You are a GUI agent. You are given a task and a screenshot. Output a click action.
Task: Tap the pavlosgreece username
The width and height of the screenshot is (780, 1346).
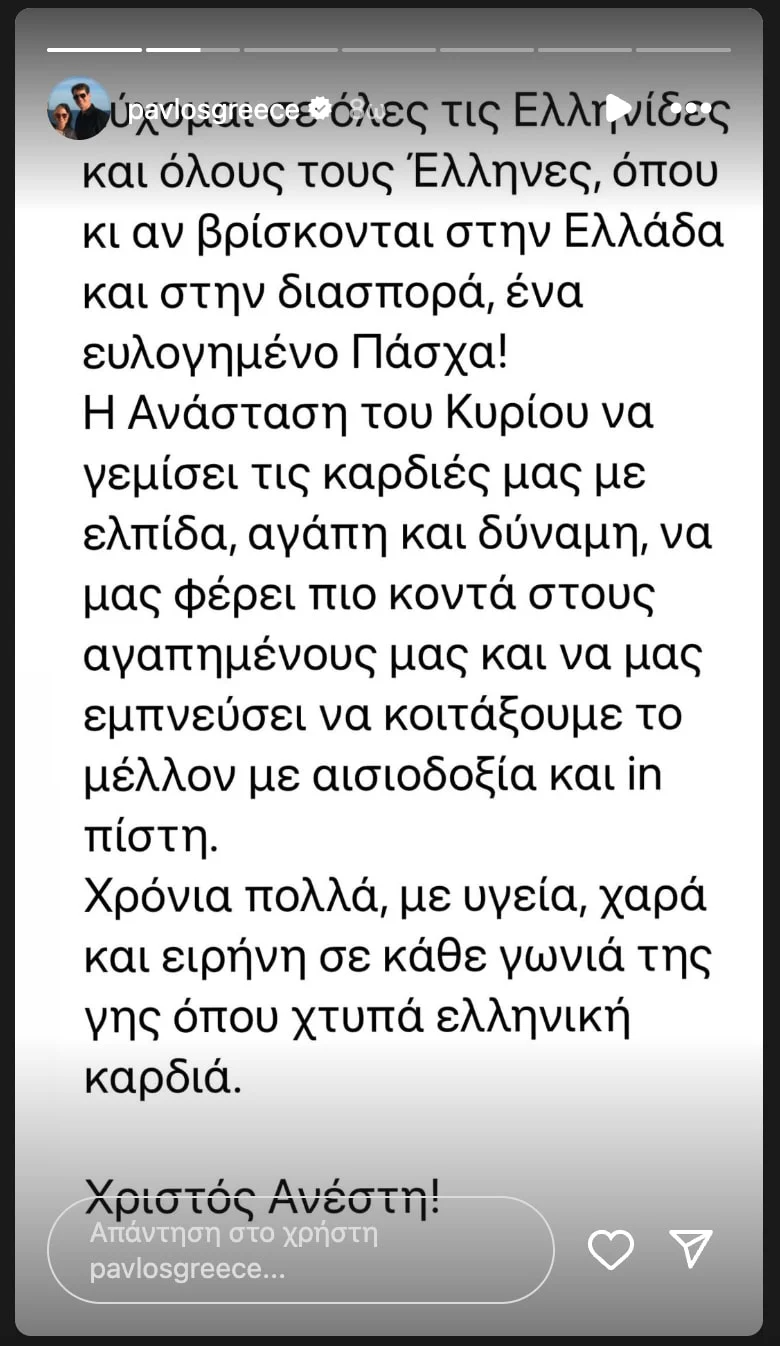(x=214, y=109)
